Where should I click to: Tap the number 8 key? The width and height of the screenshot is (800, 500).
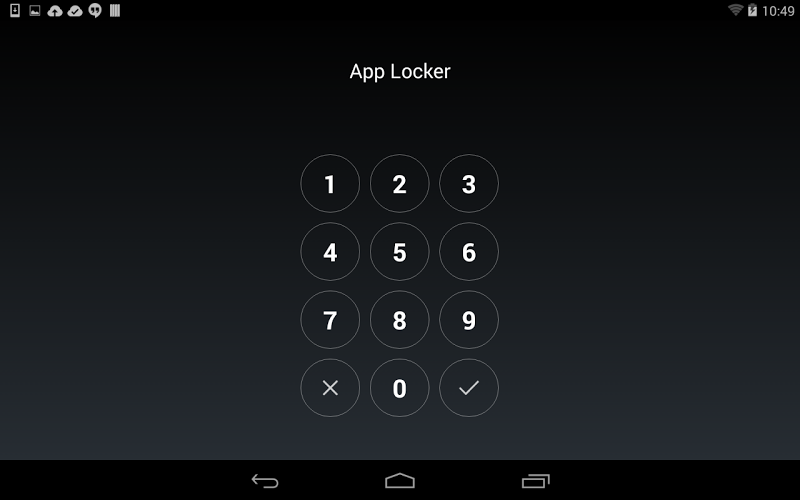[x=399, y=320]
